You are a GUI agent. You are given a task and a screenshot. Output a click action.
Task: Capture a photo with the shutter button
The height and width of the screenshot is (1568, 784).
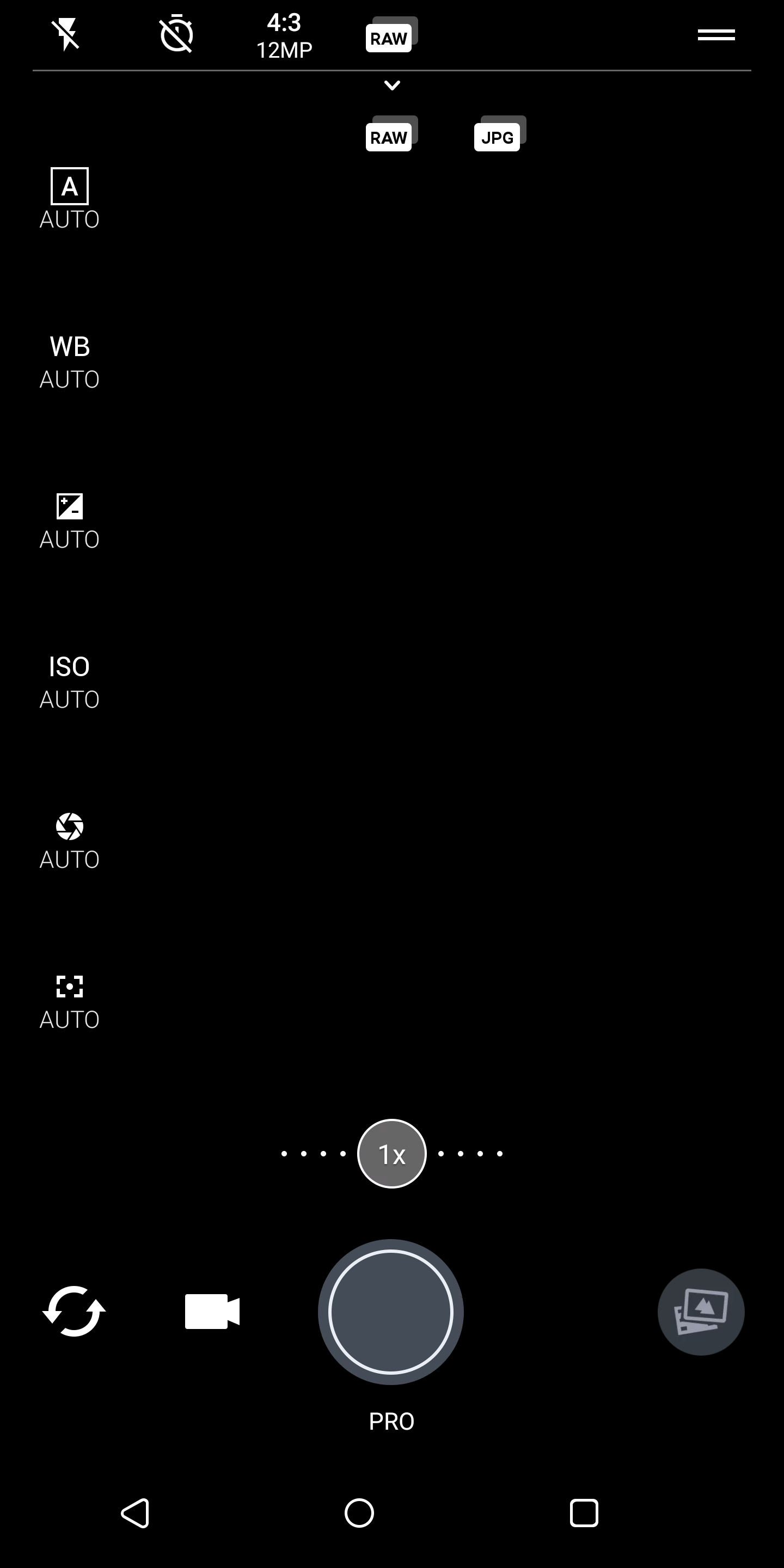click(x=391, y=1312)
